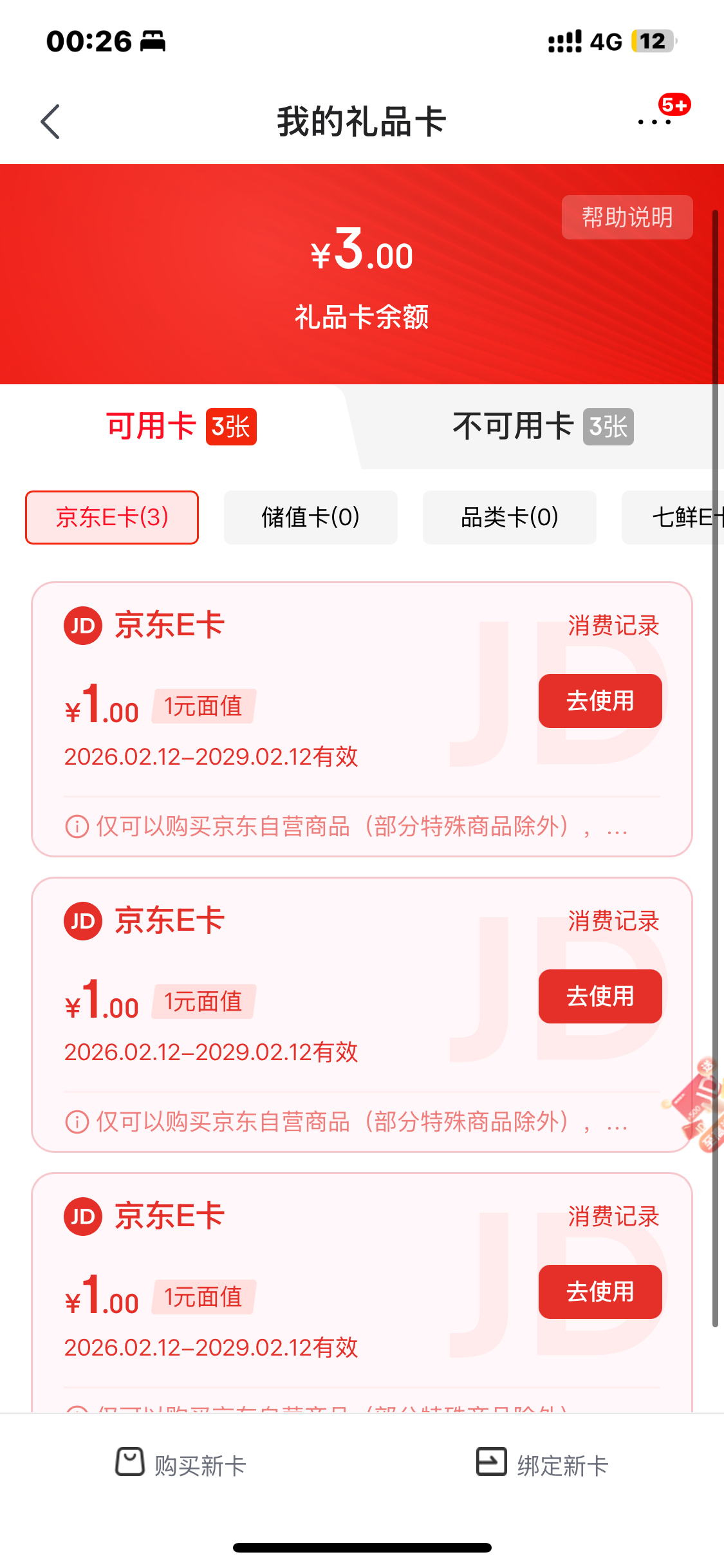Bind a new card via 绑定新卡
Viewport: 724px width, 1568px height.
(x=543, y=1464)
